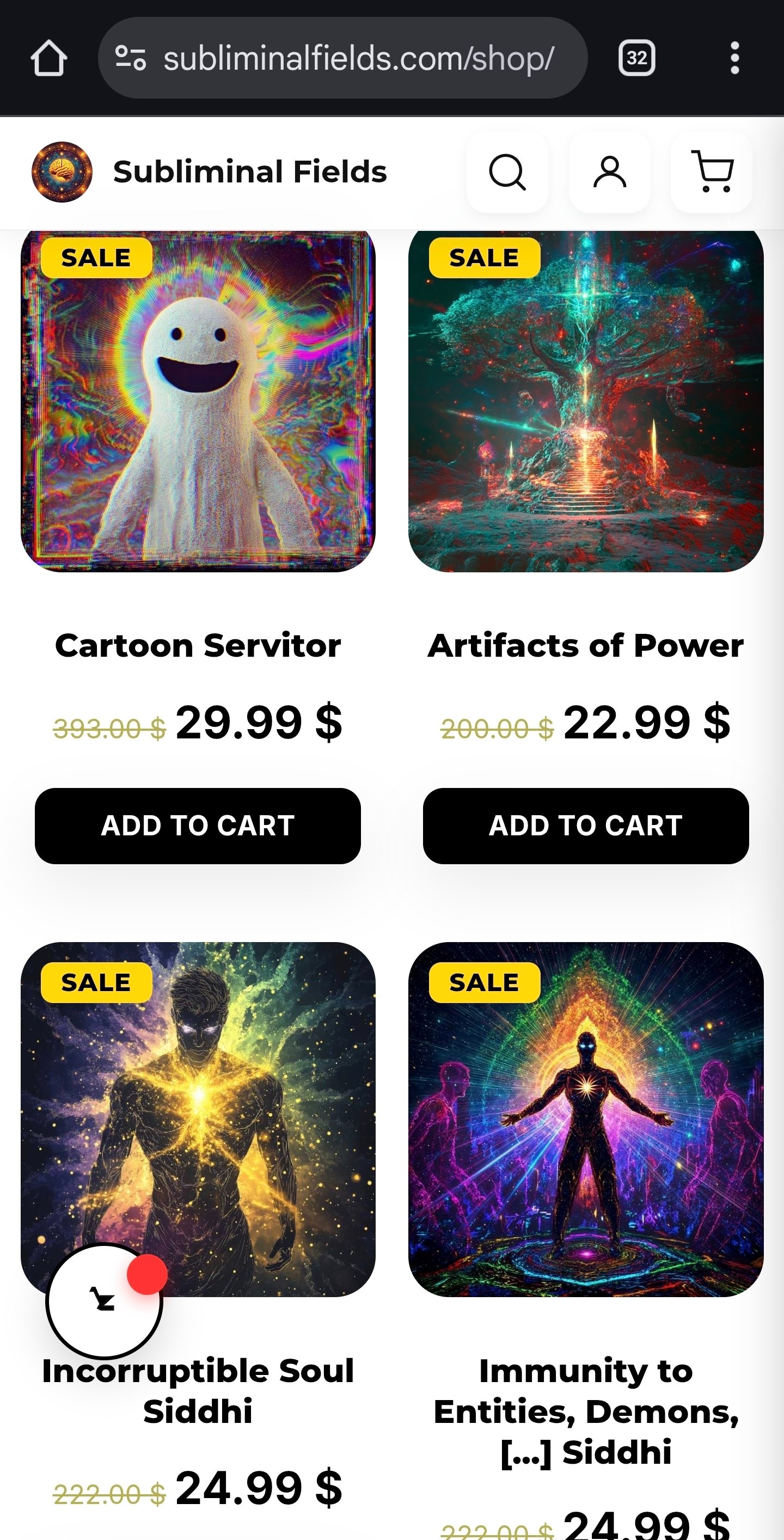Open the site search icon
The height and width of the screenshot is (1540, 784).
click(507, 172)
